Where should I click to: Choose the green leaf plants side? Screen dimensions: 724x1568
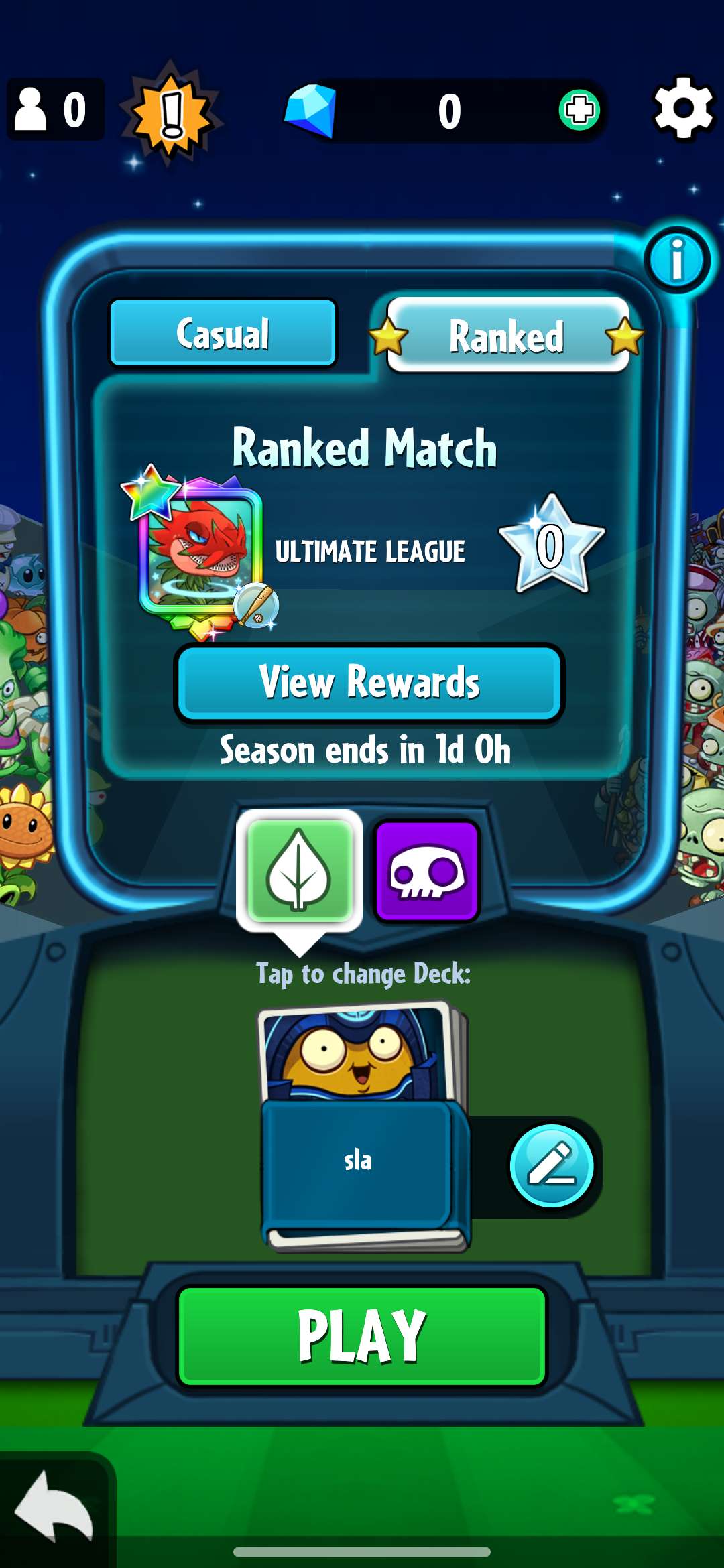pyautogui.click(x=299, y=870)
